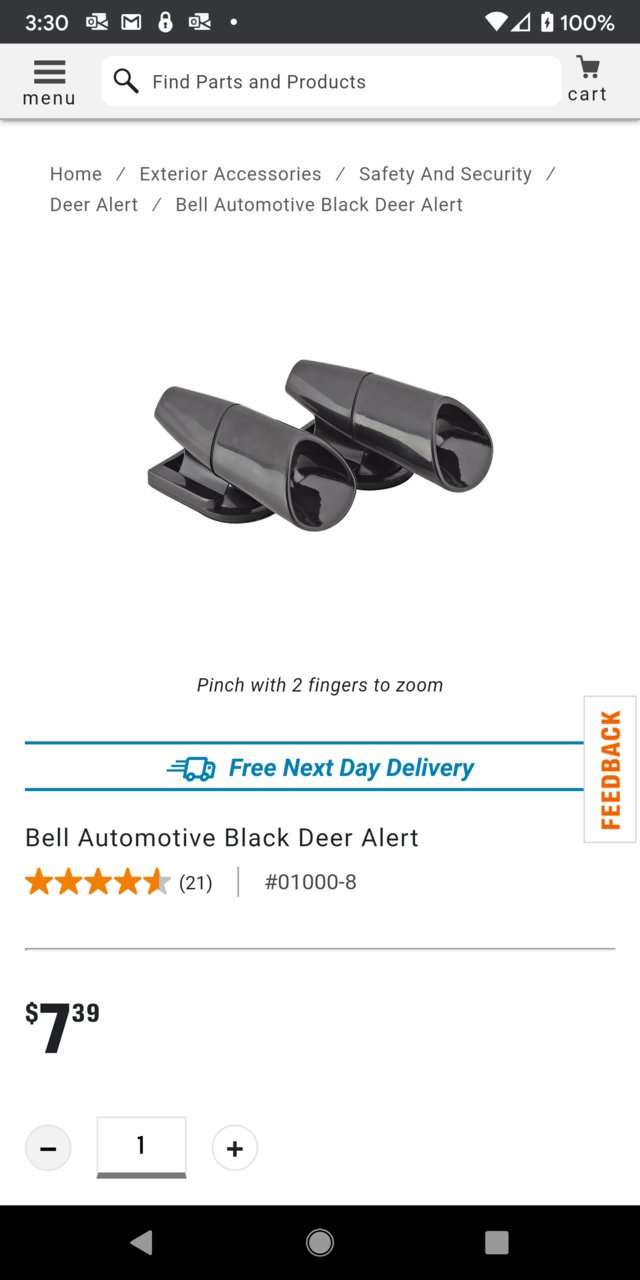View the 21 customer reviews
The height and width of the screenshot is (1280, 640).
tap(195, 882)
